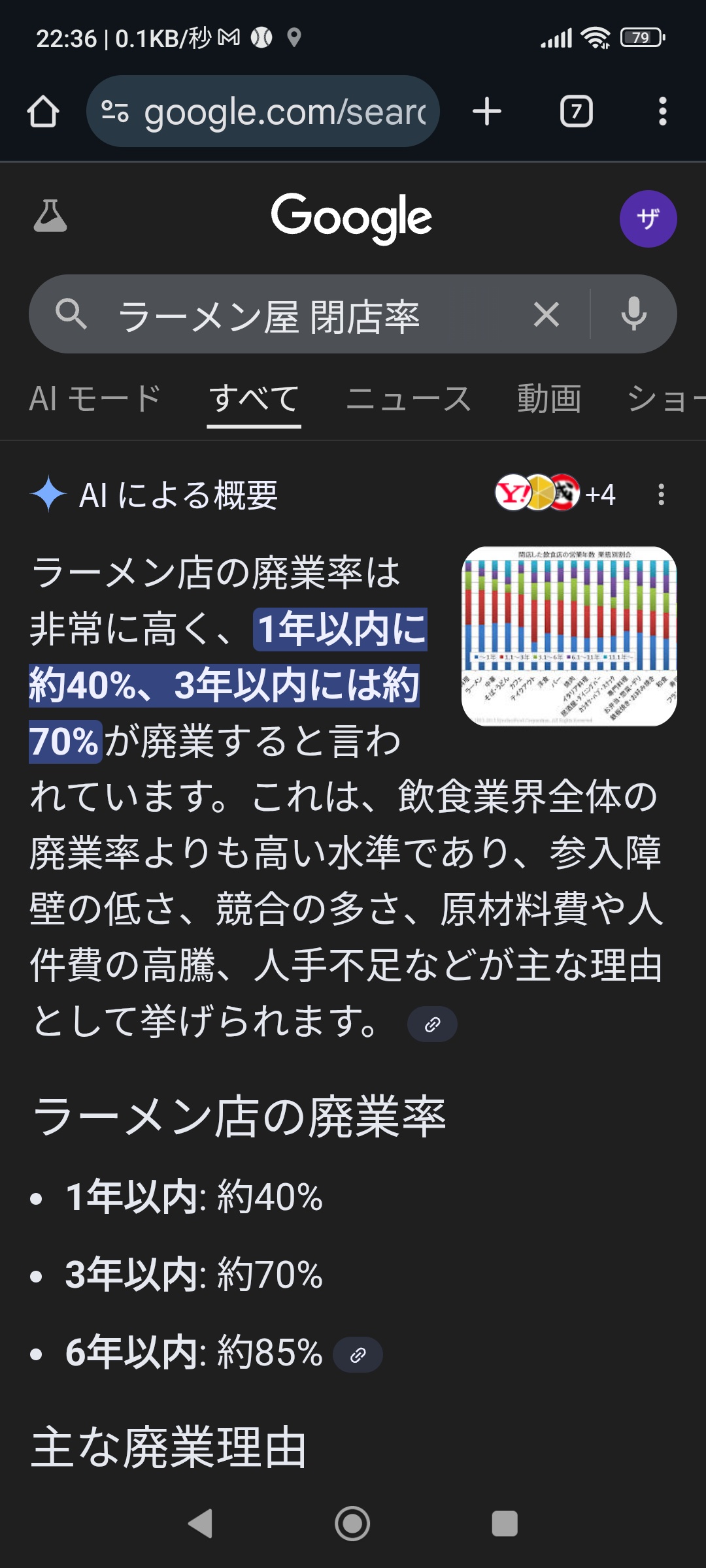Viewport: 706px width, 1568px height.
Task: Open Search Labs flask icon
Action: point(50,217)
